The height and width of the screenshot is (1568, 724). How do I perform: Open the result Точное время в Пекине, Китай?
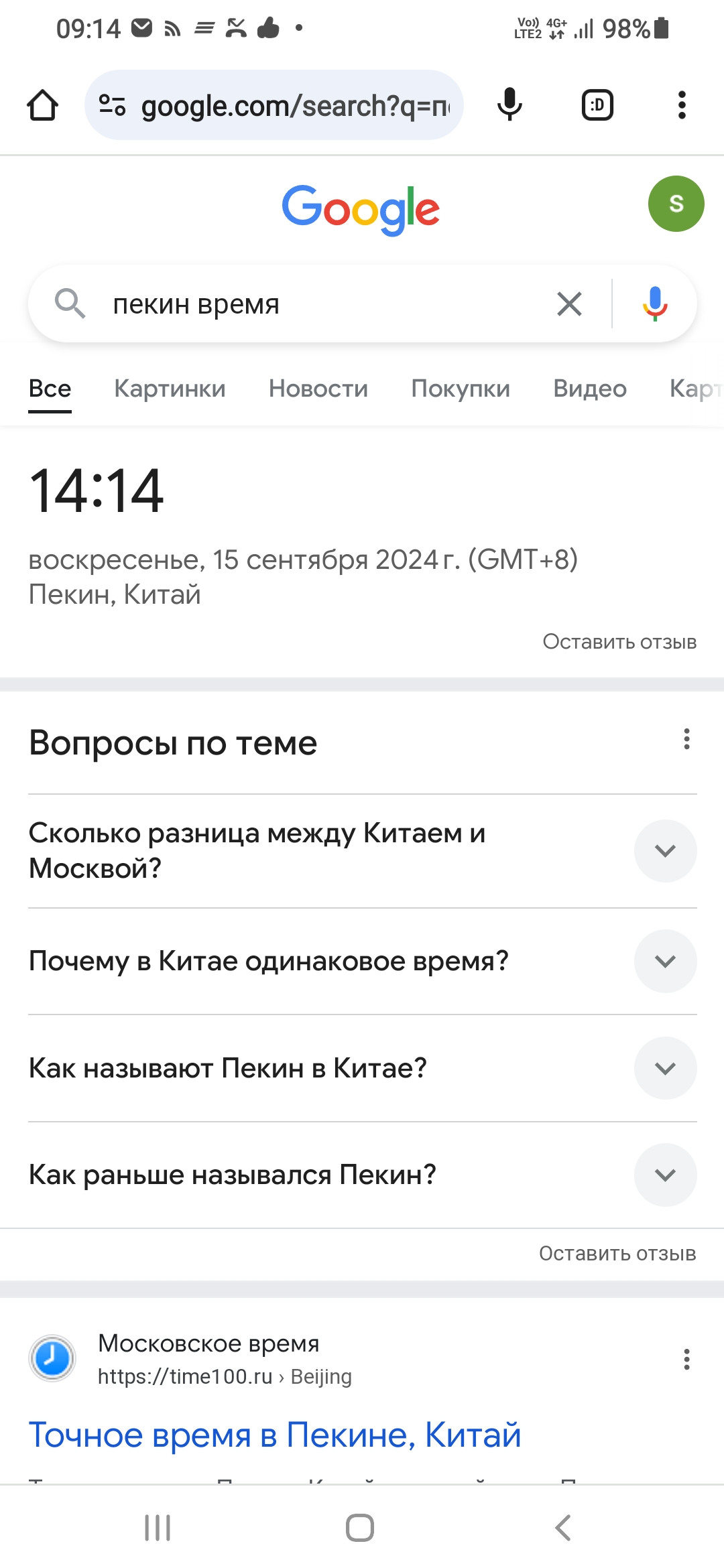point(275,1435)
